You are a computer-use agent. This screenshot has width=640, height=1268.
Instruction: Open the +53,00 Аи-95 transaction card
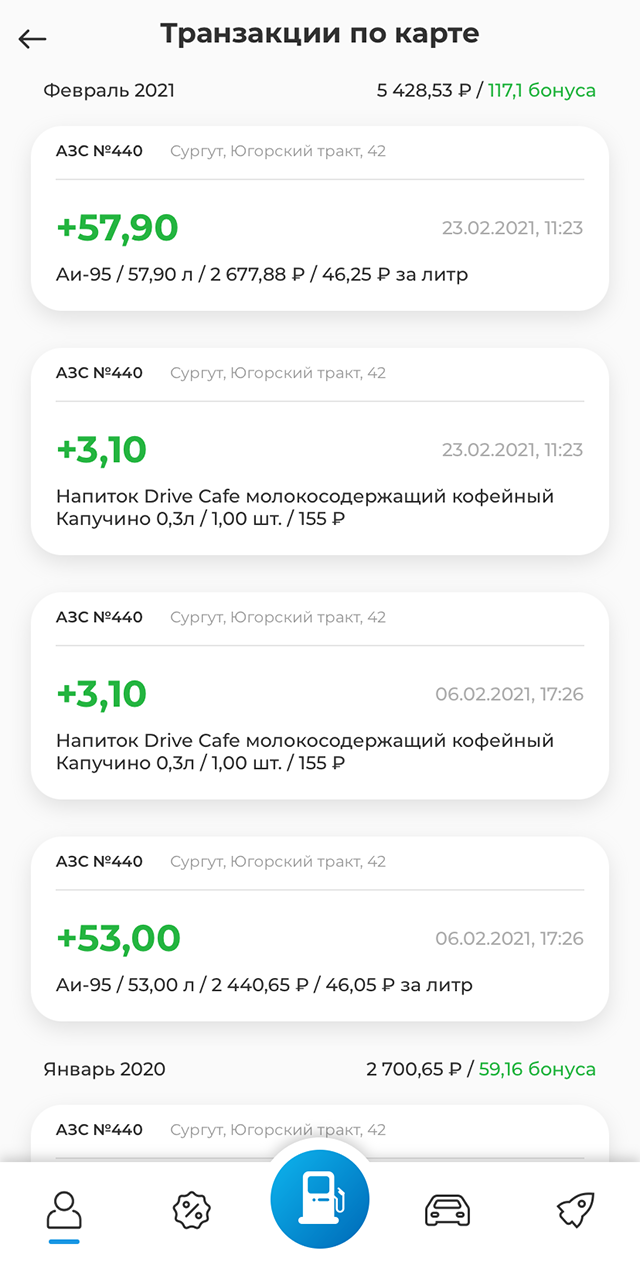(x=320, y=928)
